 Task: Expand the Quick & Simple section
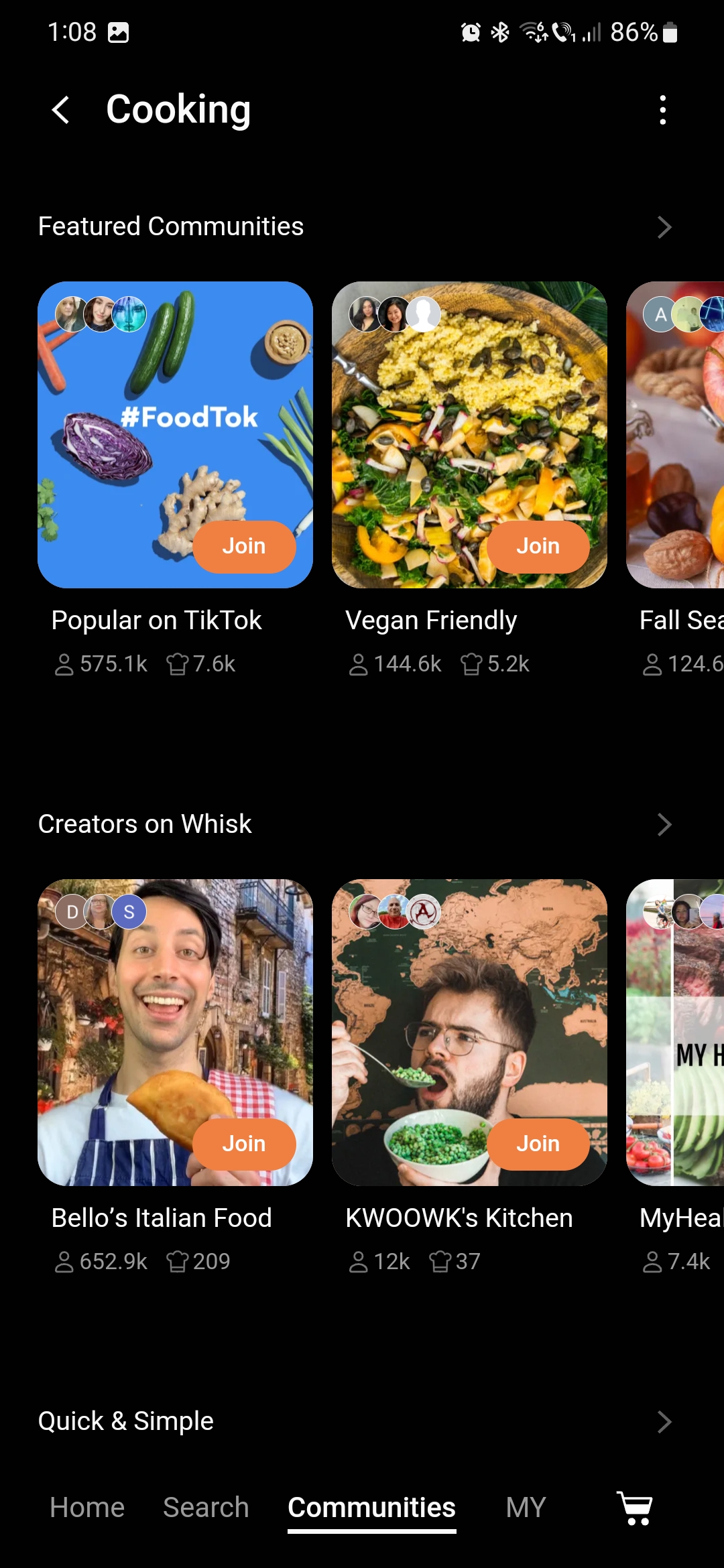(x=664, y=1422)
